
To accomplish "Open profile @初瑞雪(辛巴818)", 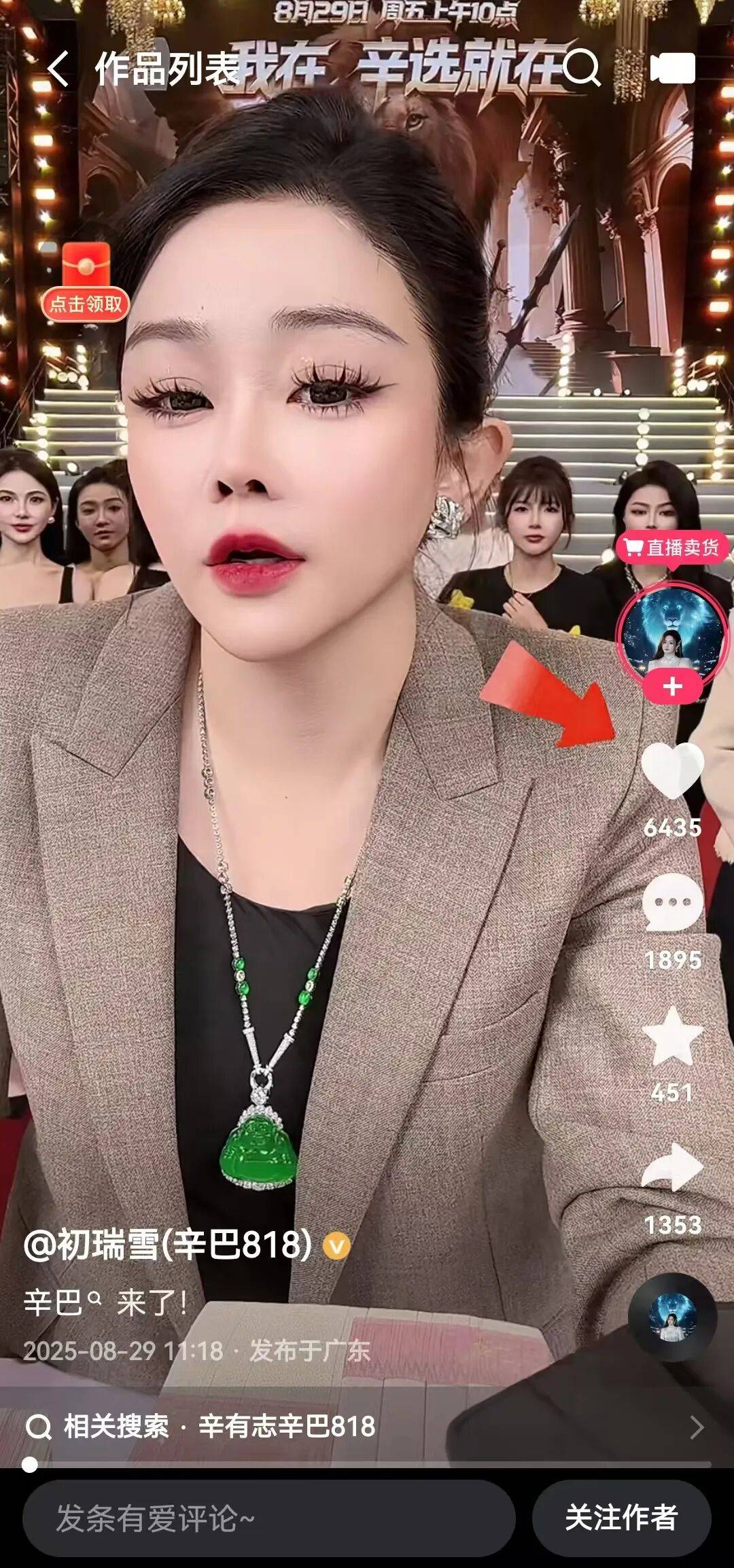I will click(x=168, y=1245).
